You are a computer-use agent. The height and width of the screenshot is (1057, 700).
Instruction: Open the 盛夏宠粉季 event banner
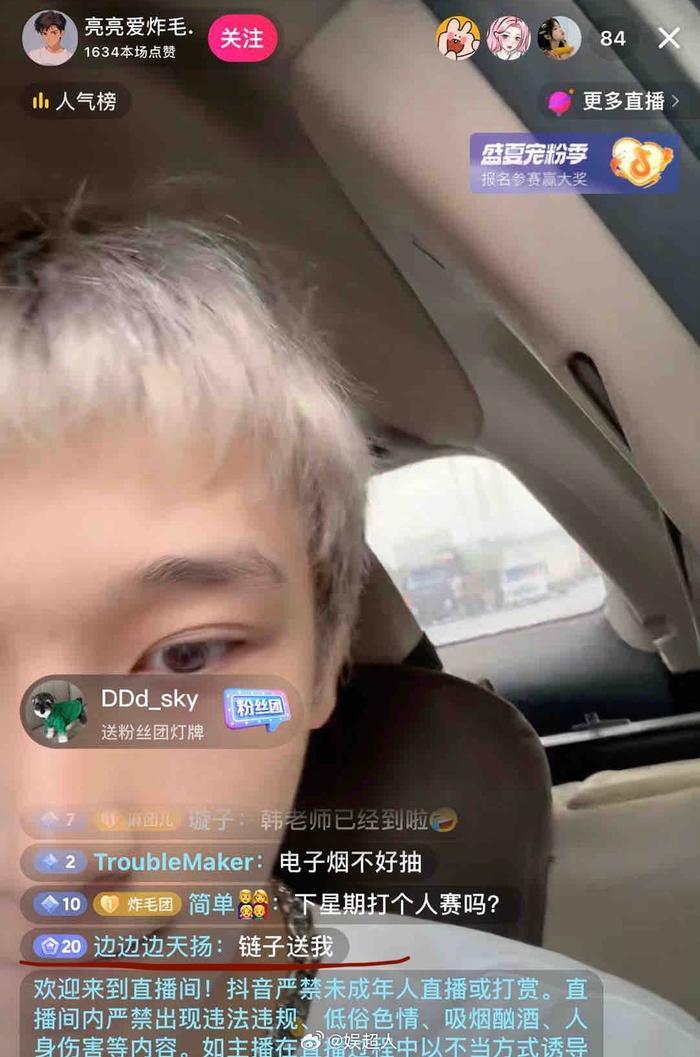click(x=573, y=163)
